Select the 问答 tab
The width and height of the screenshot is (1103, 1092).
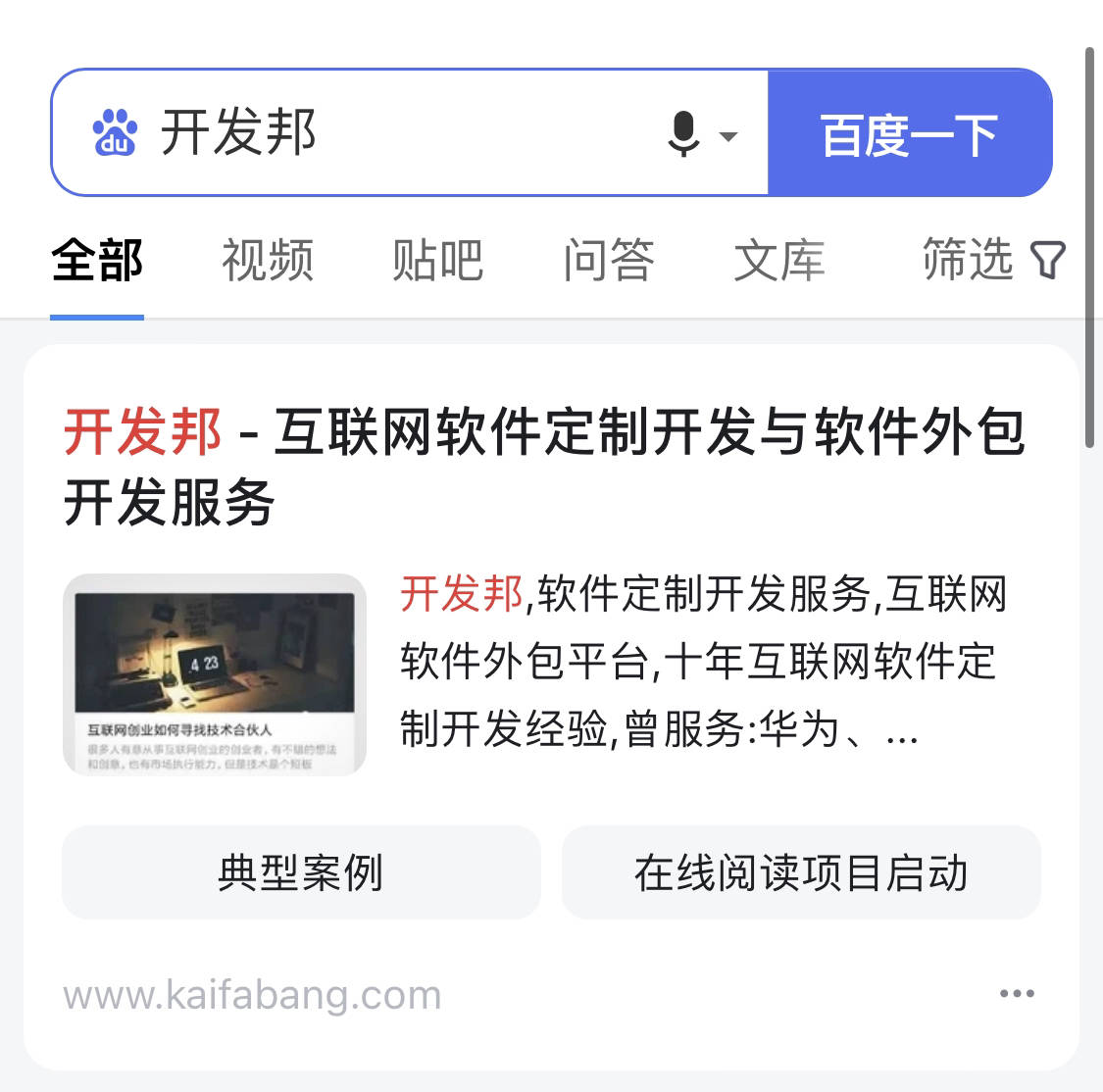click(x=608, y=261)
